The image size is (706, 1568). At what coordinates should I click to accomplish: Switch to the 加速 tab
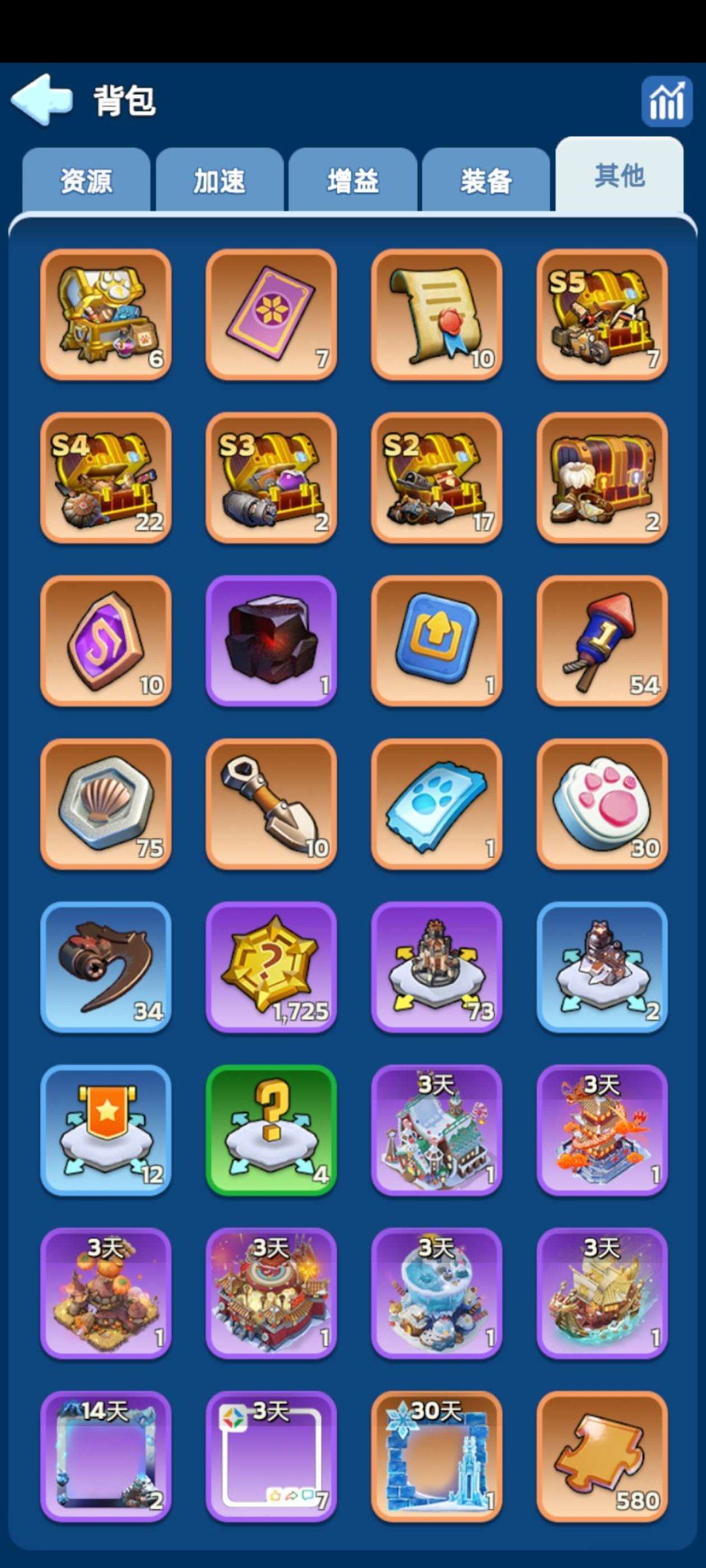coord(220,181)
